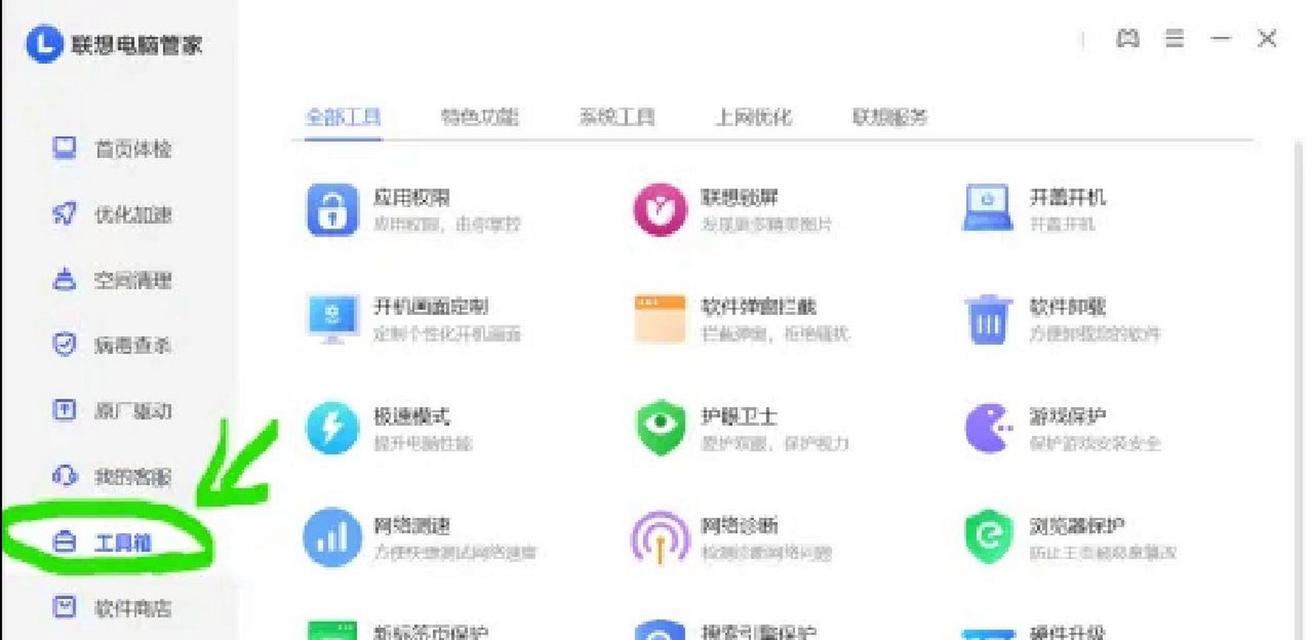
Task: Open the hamburger main menu
Action: 1175,39
